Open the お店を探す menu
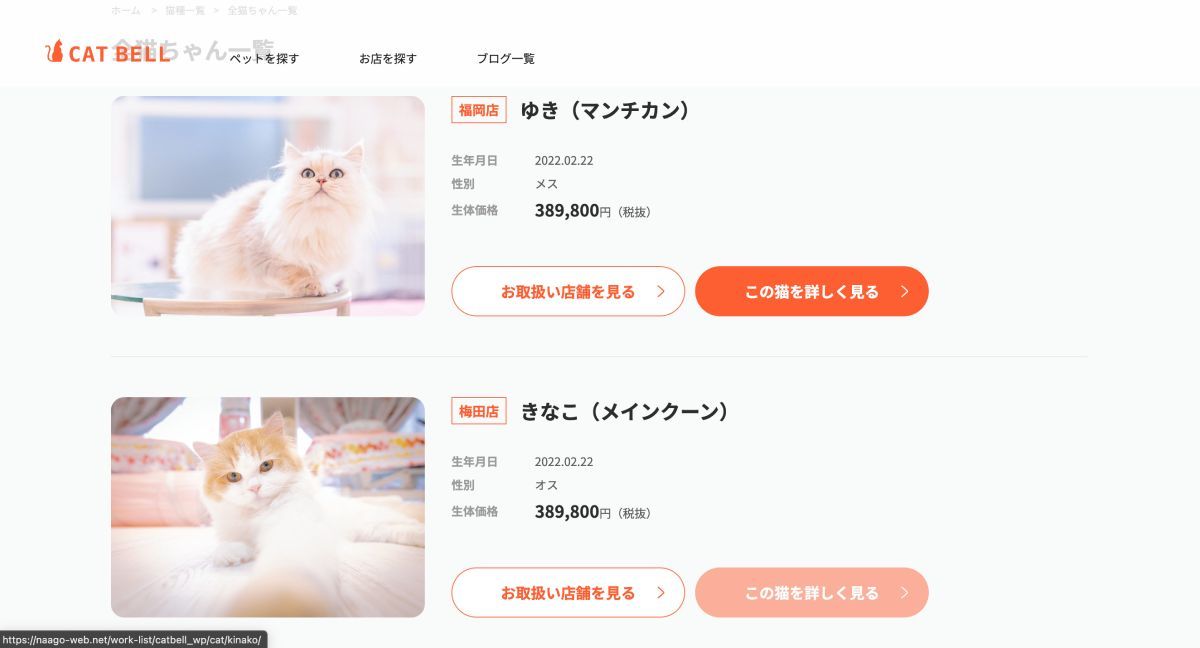1200x648 pixels. coord(388,59)
